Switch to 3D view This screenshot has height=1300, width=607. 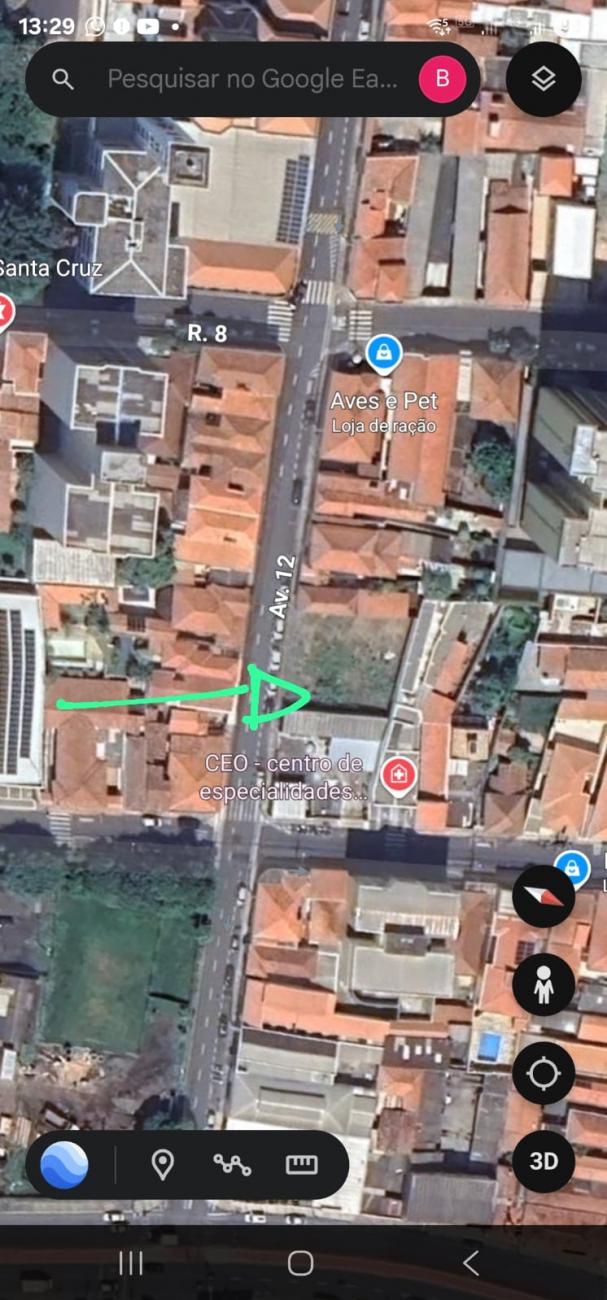(544, 1161)
